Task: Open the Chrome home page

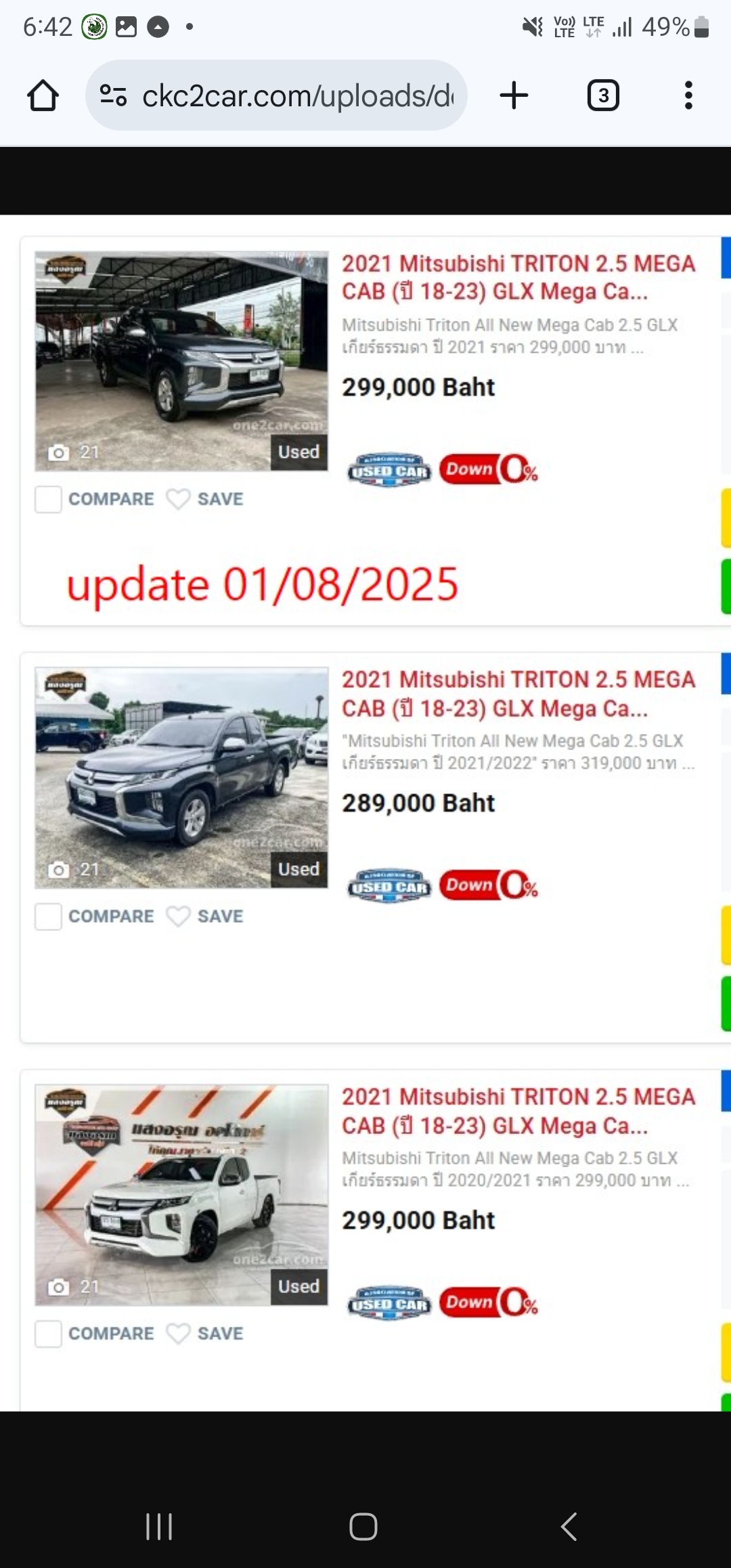Action: tap(43, 95)
